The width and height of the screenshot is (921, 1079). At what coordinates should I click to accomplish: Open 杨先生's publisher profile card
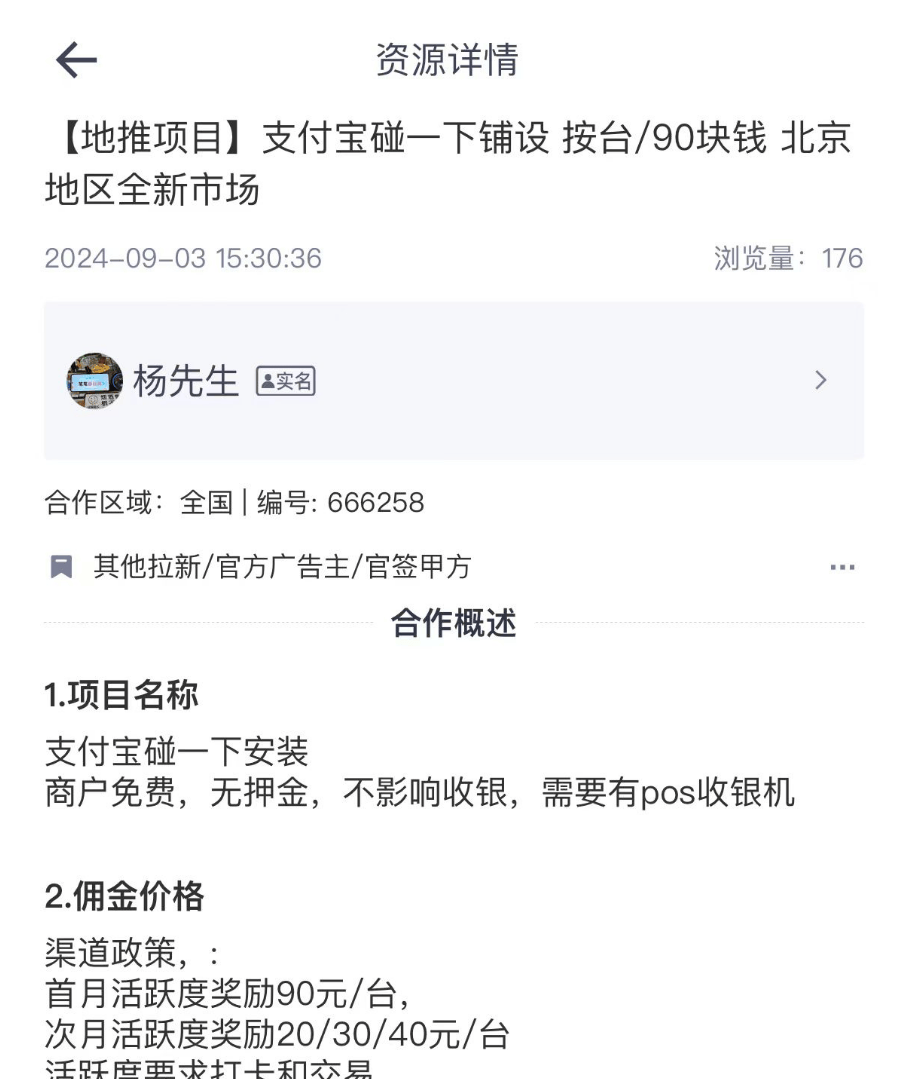[x=453, y=380]
